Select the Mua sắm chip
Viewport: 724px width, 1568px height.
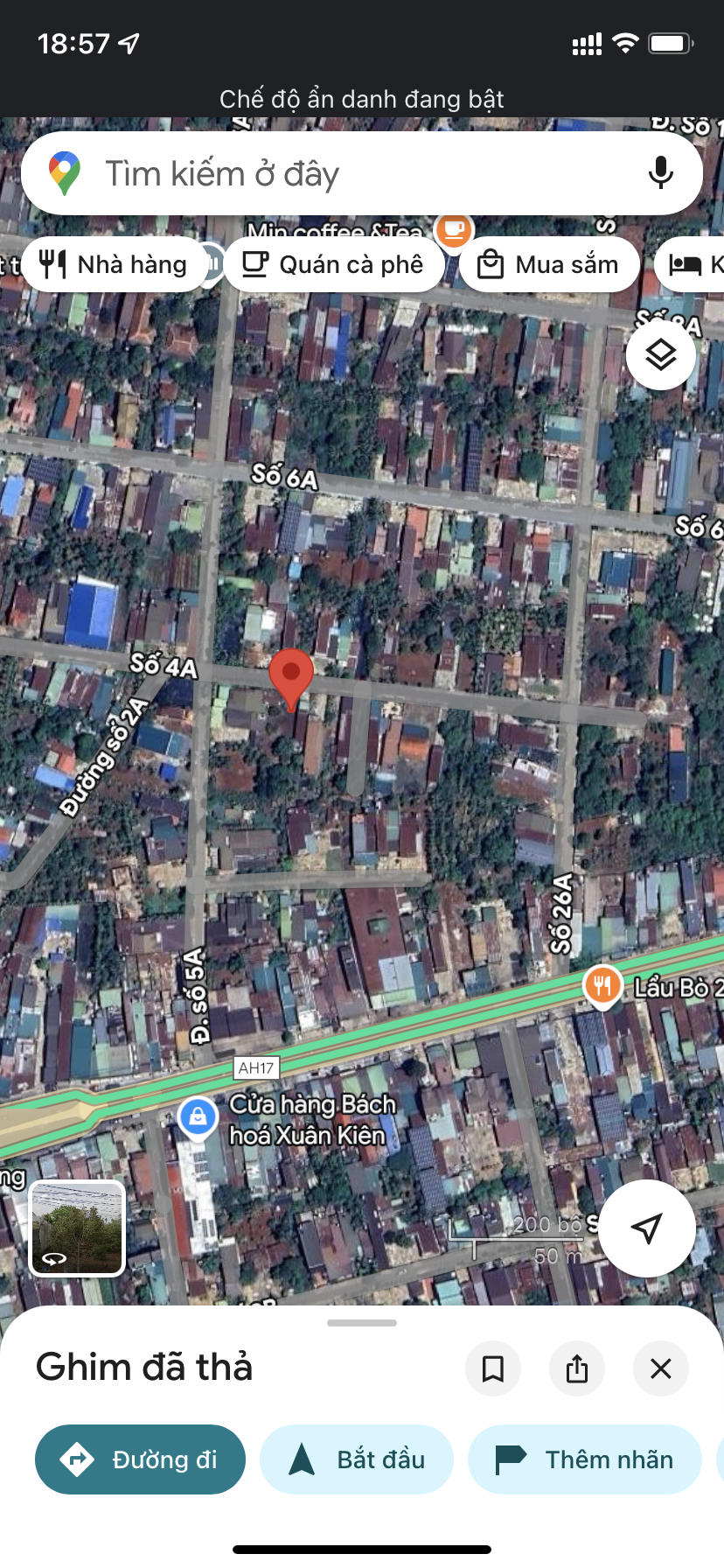pyautogui.click(x=550, y=264)
